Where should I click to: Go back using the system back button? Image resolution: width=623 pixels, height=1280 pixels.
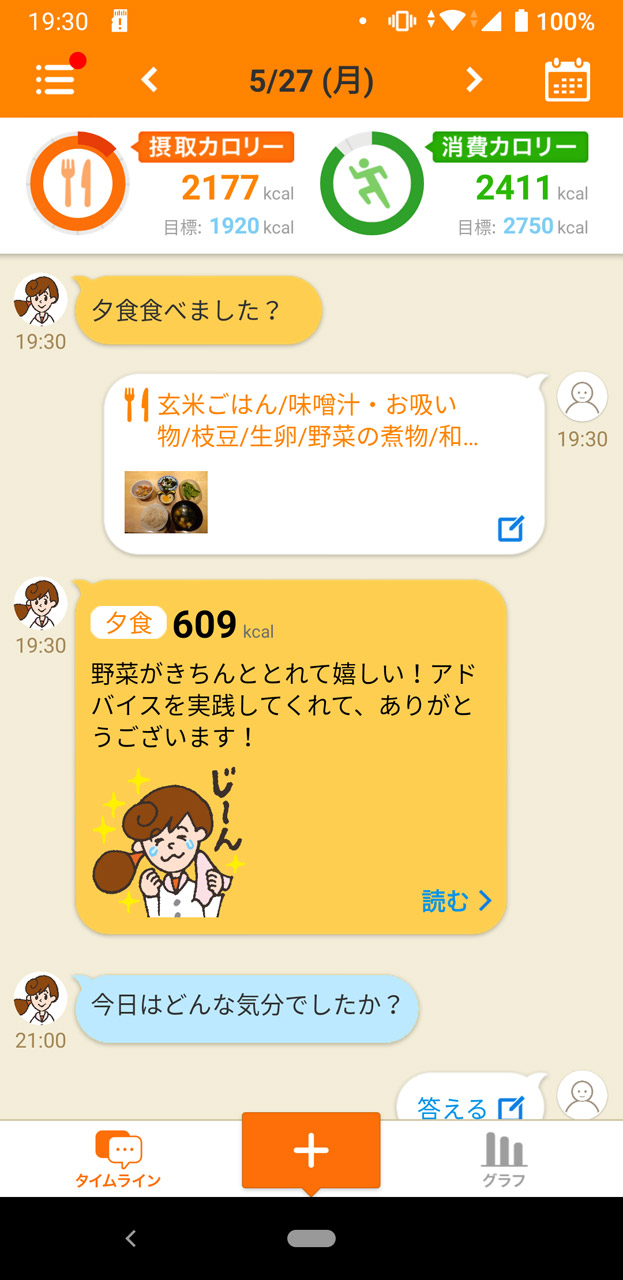pos(130,1238)
